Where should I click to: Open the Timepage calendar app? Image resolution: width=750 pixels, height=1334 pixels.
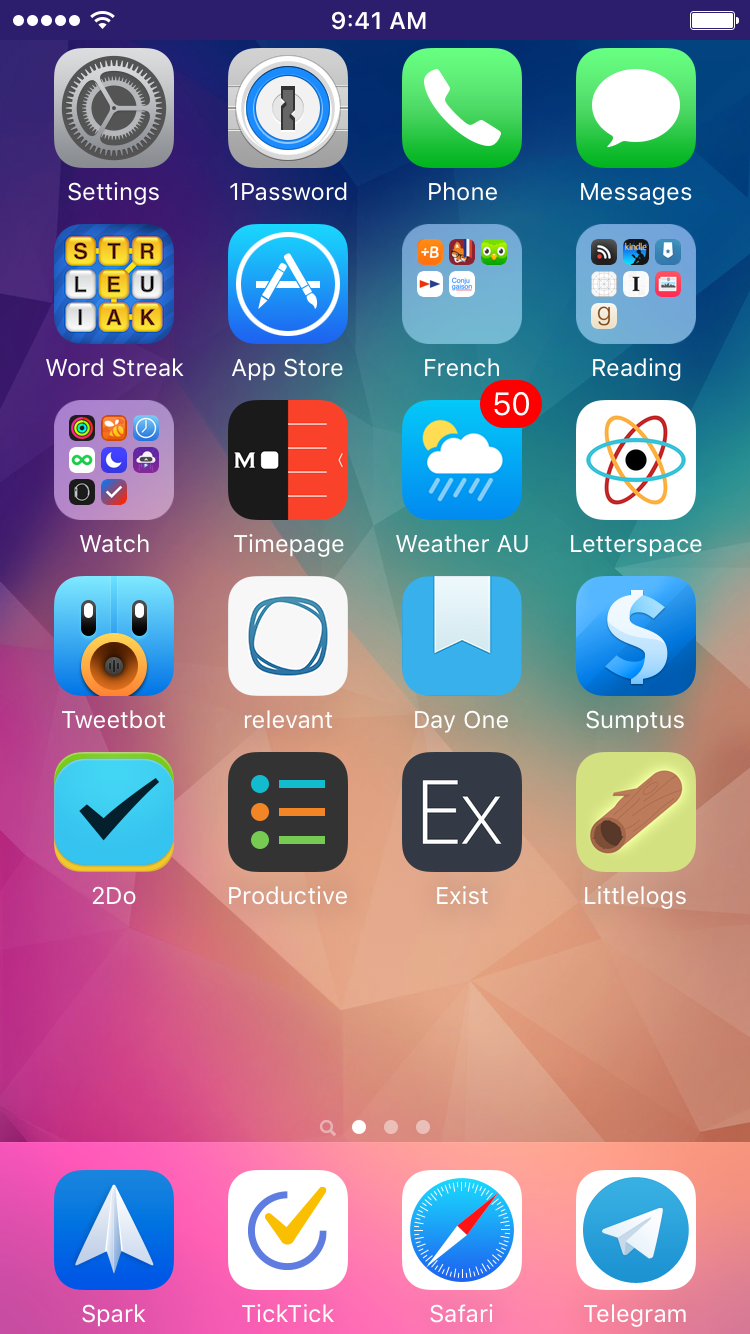(x=287, y=460)
